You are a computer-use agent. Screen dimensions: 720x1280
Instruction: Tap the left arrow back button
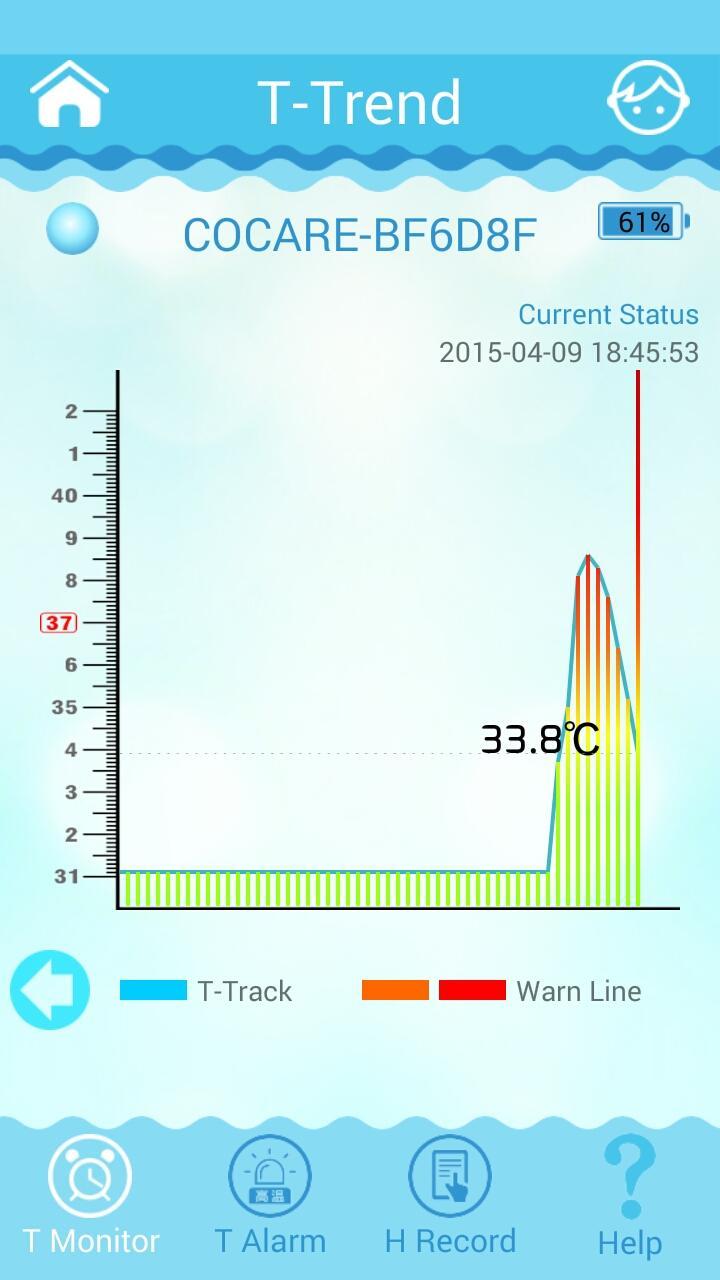(x=49, y=990)
